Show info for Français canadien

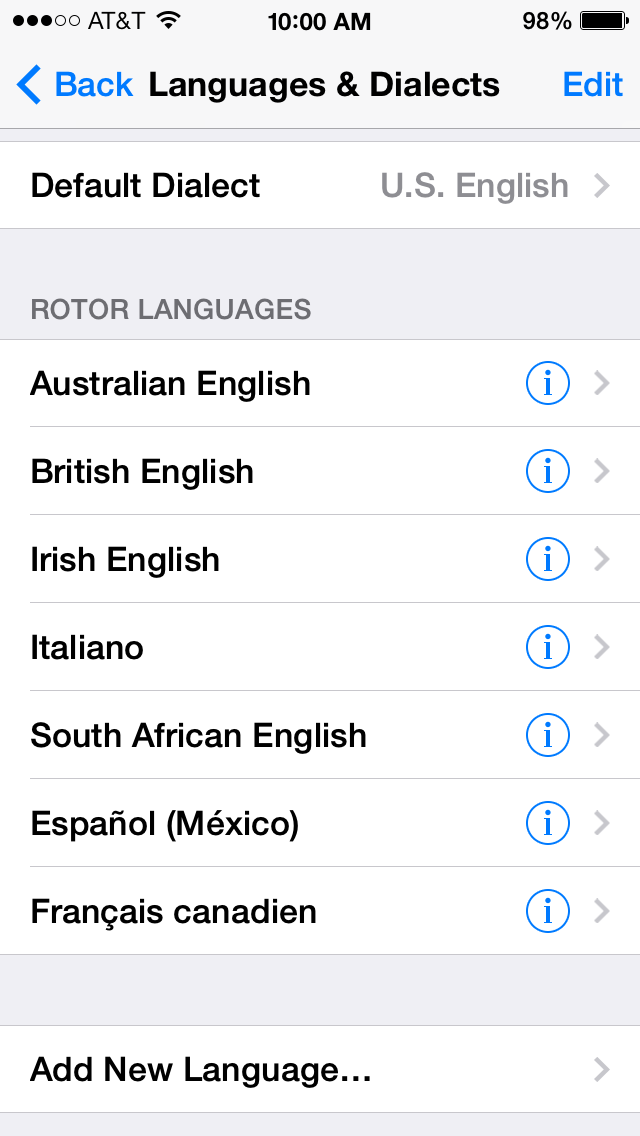[x=547, y=911]
